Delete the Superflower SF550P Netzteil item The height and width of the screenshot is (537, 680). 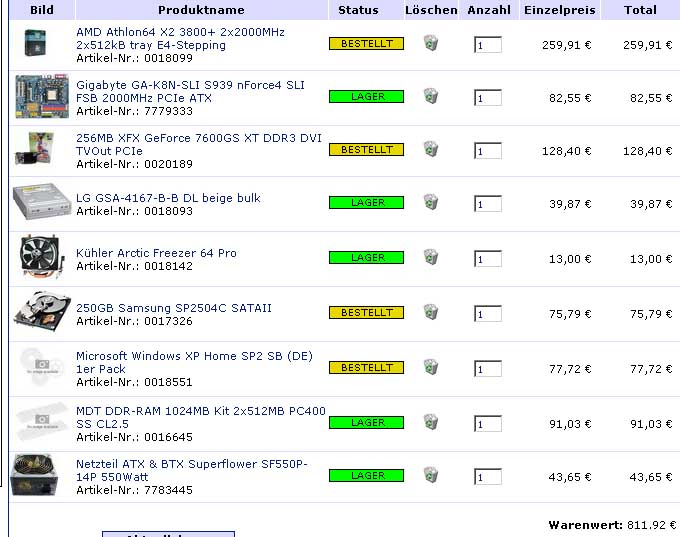[431, 475]
